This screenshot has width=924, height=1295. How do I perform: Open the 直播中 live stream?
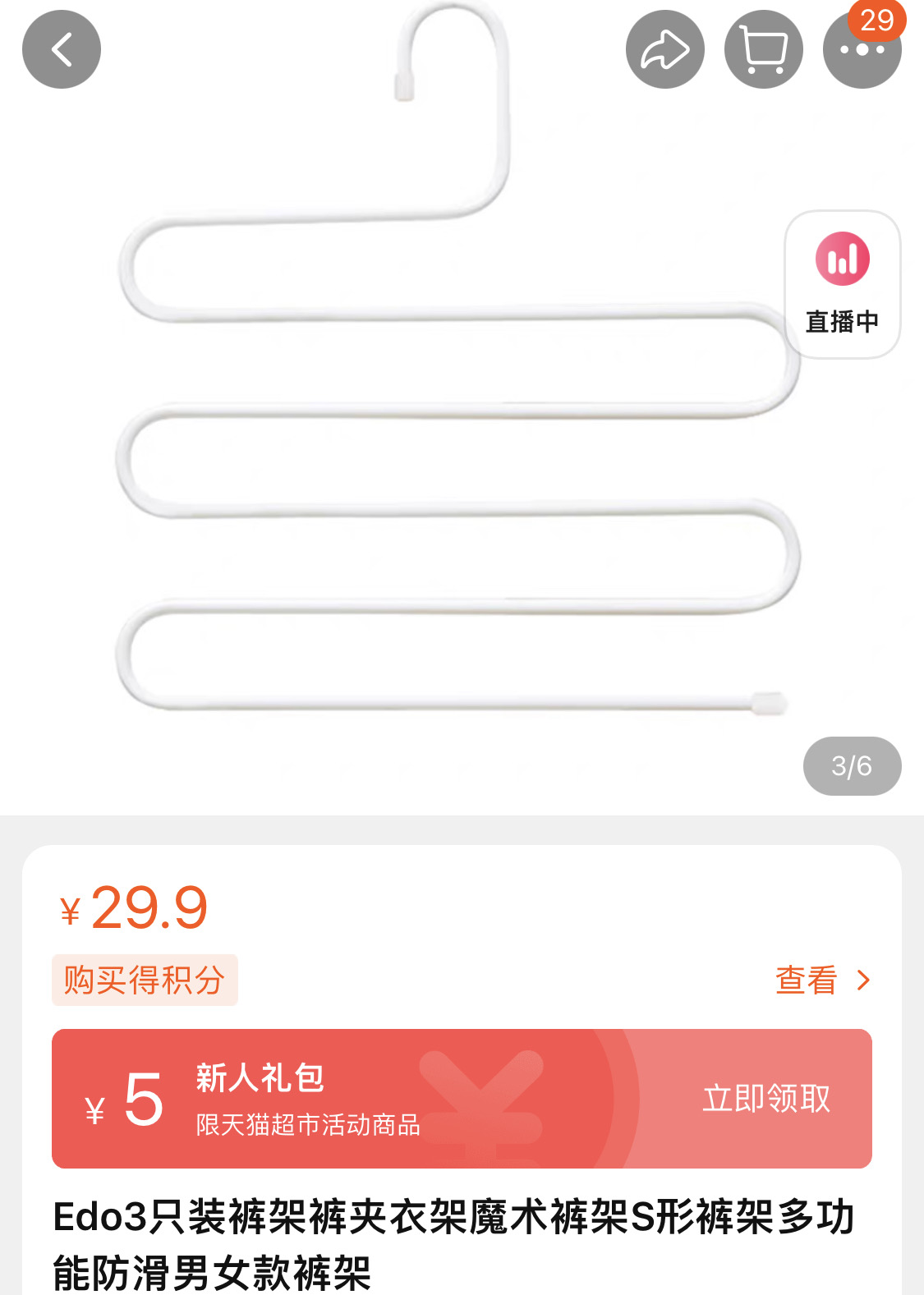pyautogui.click(x=842, y=283)
